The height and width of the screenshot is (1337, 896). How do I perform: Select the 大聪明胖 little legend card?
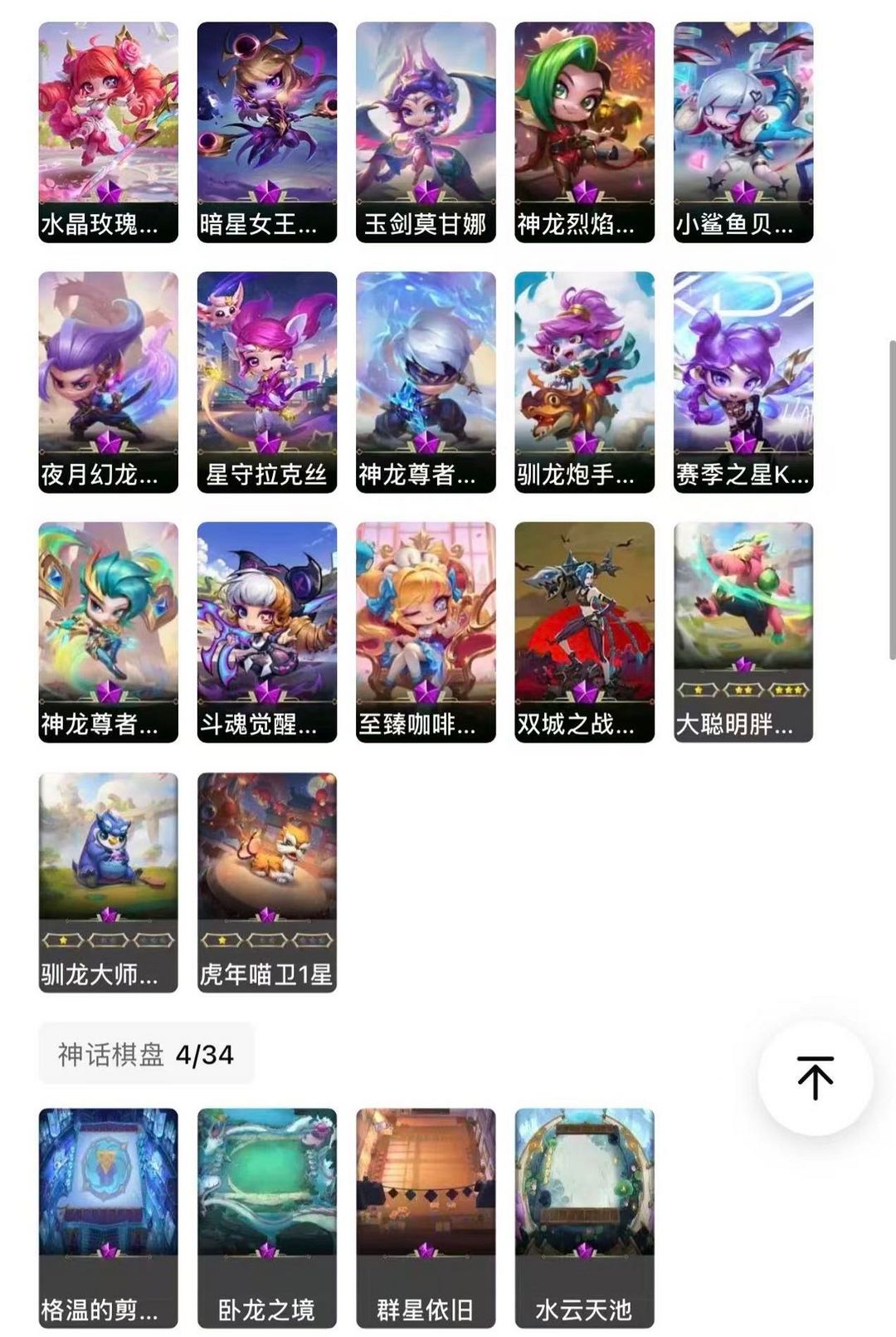click(743, 632)
